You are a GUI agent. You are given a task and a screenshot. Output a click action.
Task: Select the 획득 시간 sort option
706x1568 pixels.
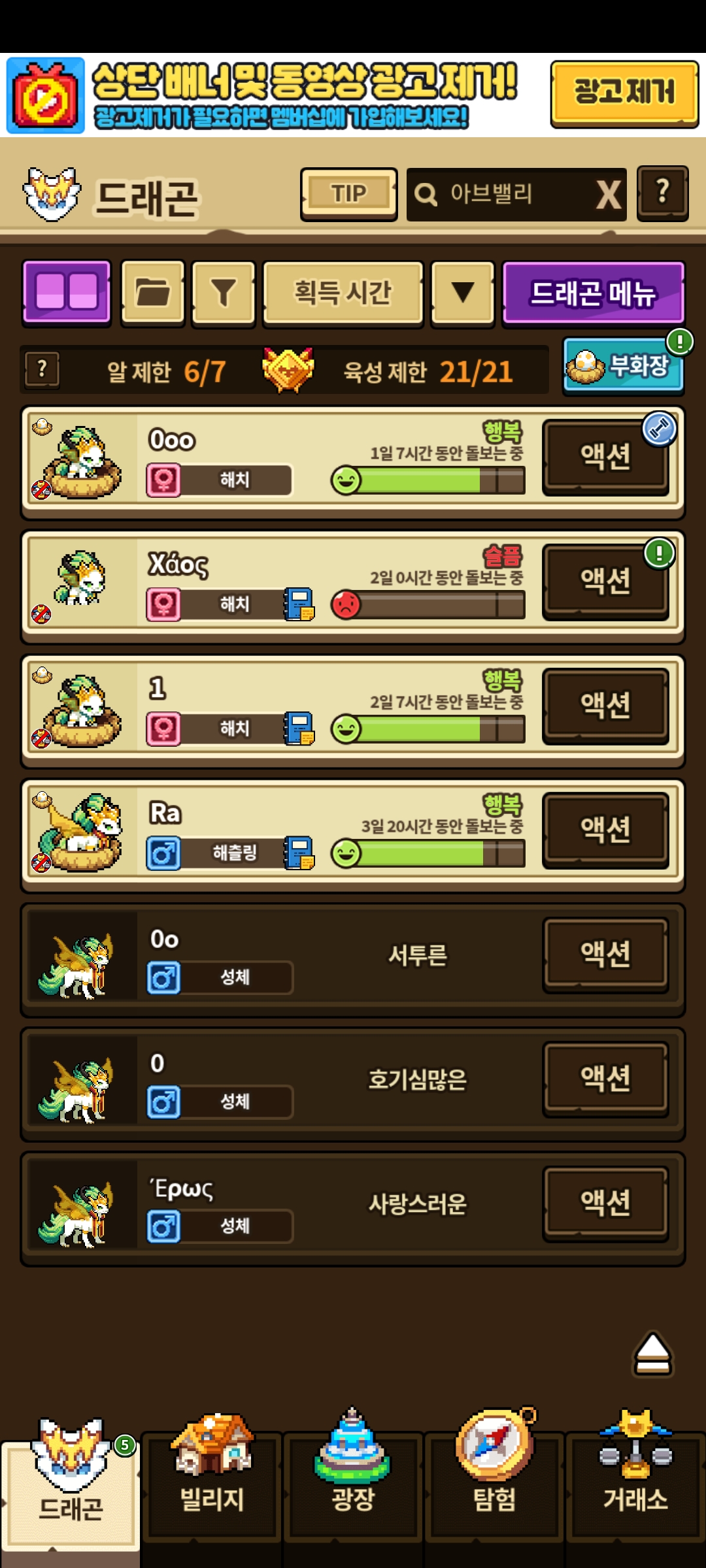(x=343, y=292)
